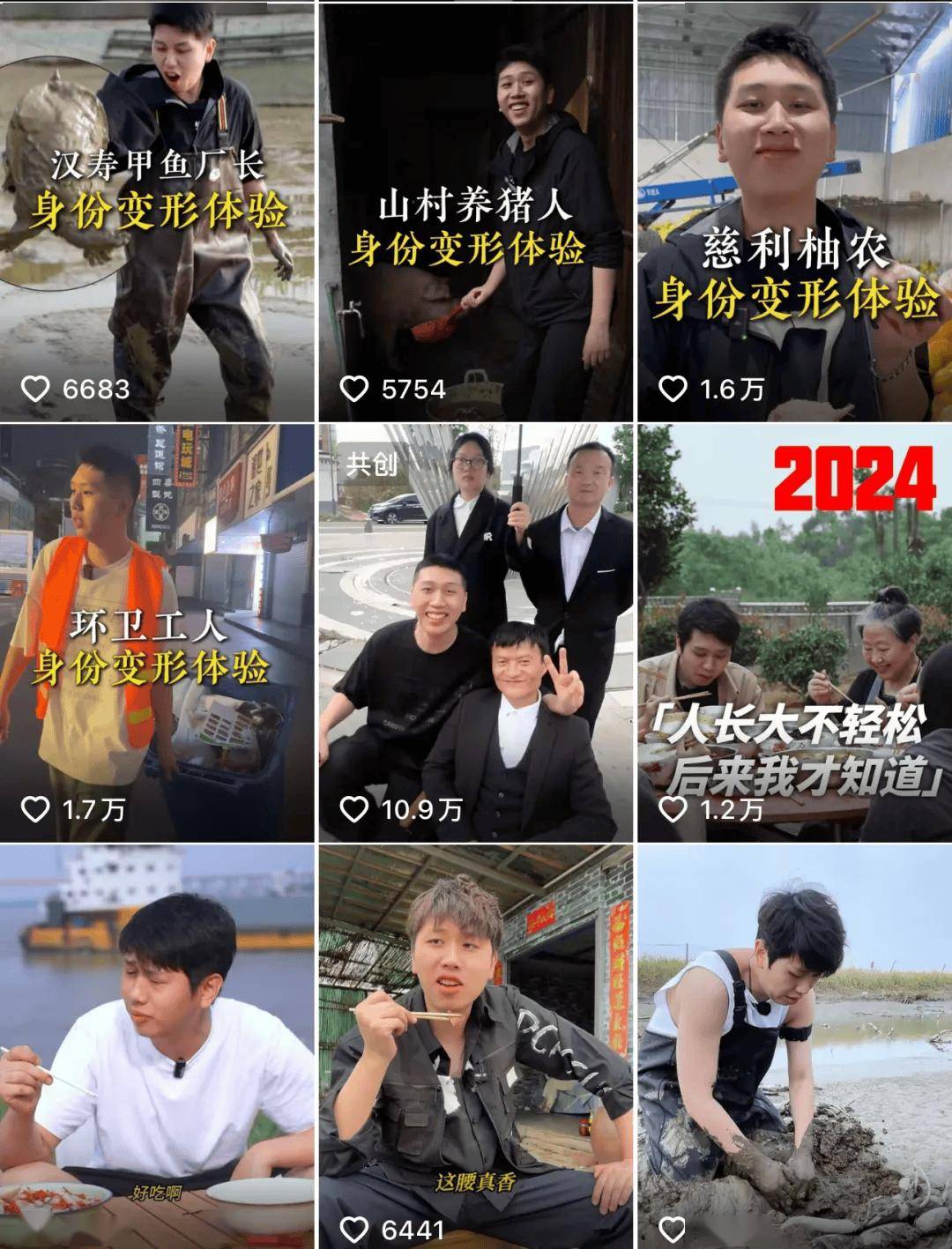Open the video of digging in mud
Viewport: 952px width, 1249px height.
794,1046
